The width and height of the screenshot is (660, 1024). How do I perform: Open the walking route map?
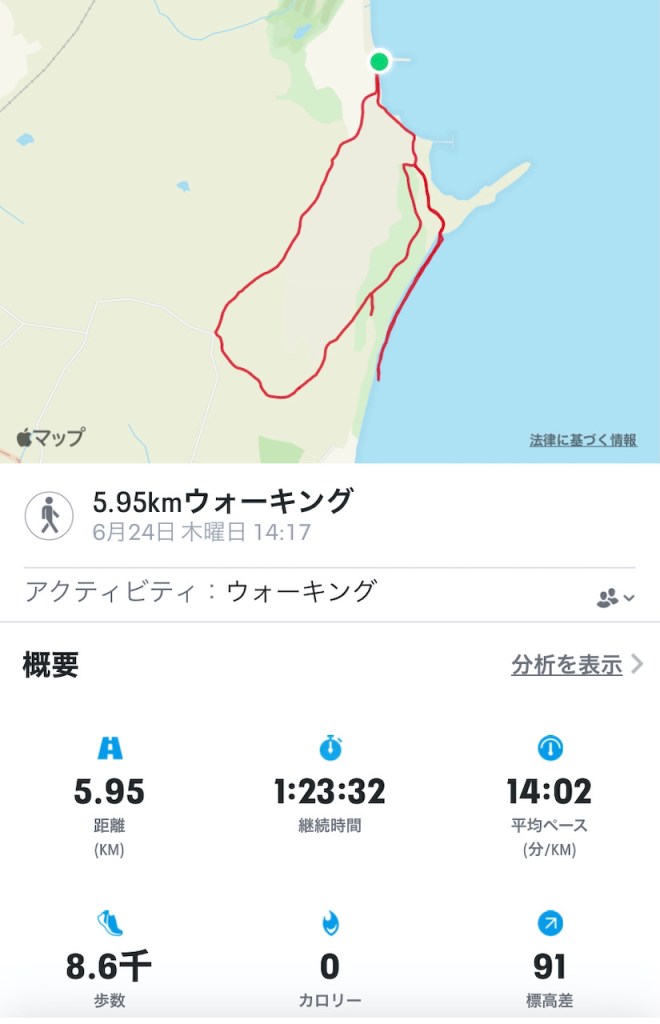[330, 230]
